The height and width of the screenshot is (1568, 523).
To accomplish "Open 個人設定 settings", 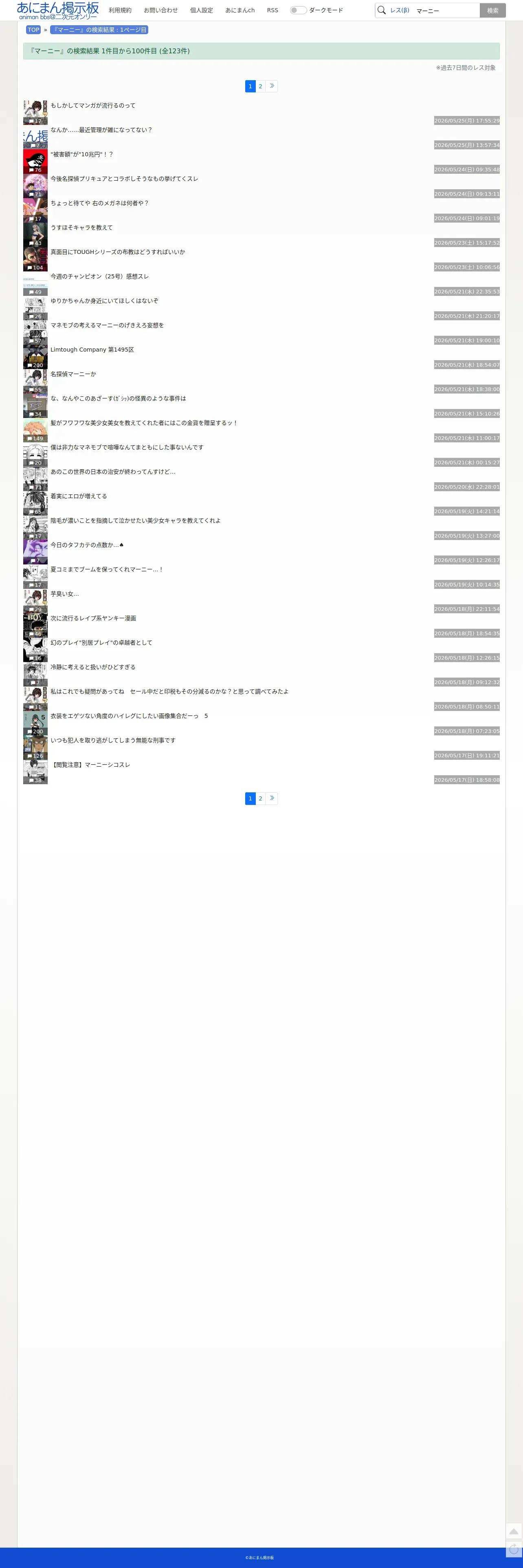I will coord(201,10).
